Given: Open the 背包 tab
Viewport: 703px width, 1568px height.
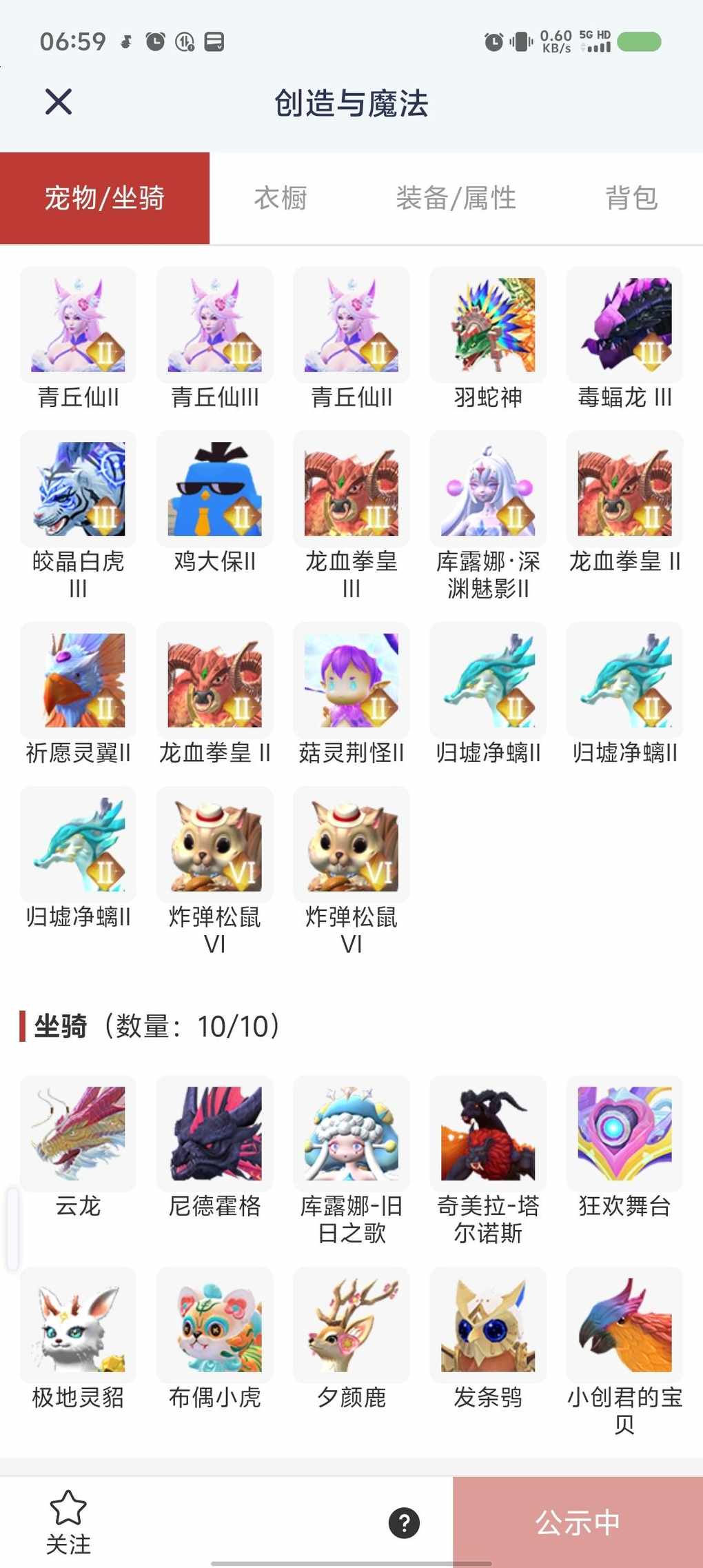Looking at the screenshot, I should [x=631, y=199].
